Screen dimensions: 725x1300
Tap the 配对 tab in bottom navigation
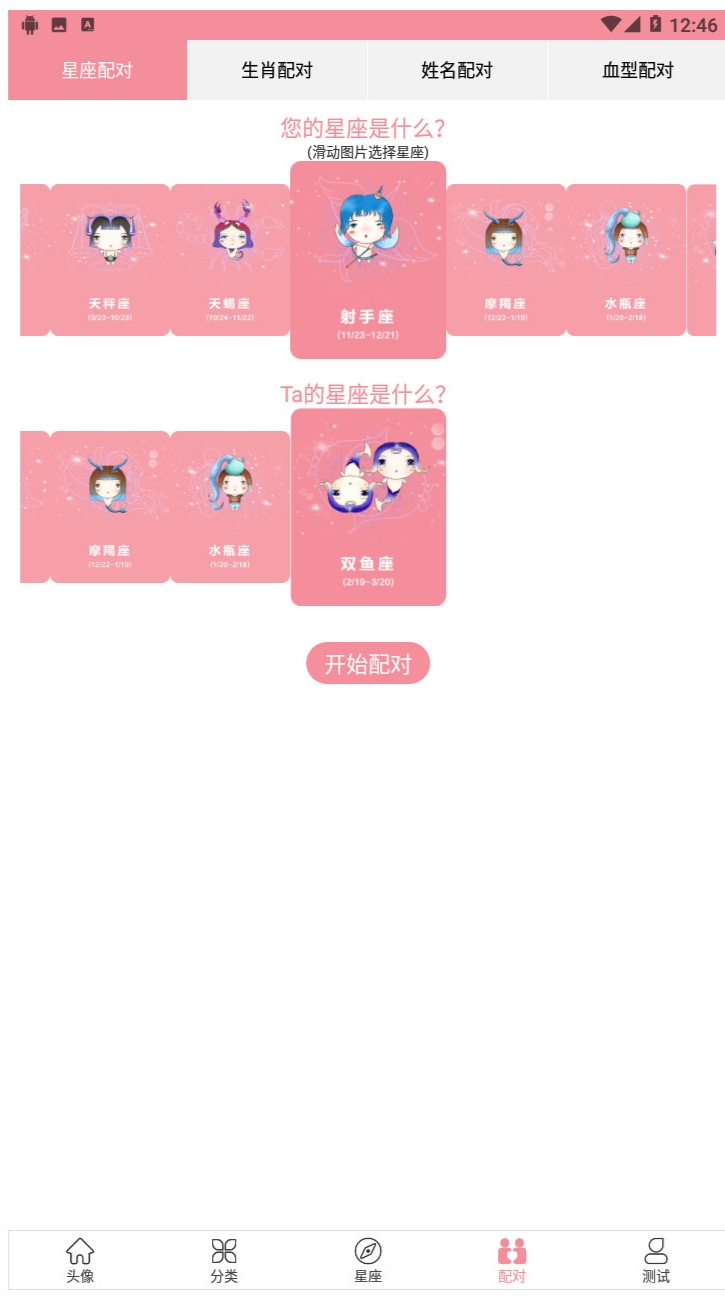pyautogui.click(x=512, y=1260)
